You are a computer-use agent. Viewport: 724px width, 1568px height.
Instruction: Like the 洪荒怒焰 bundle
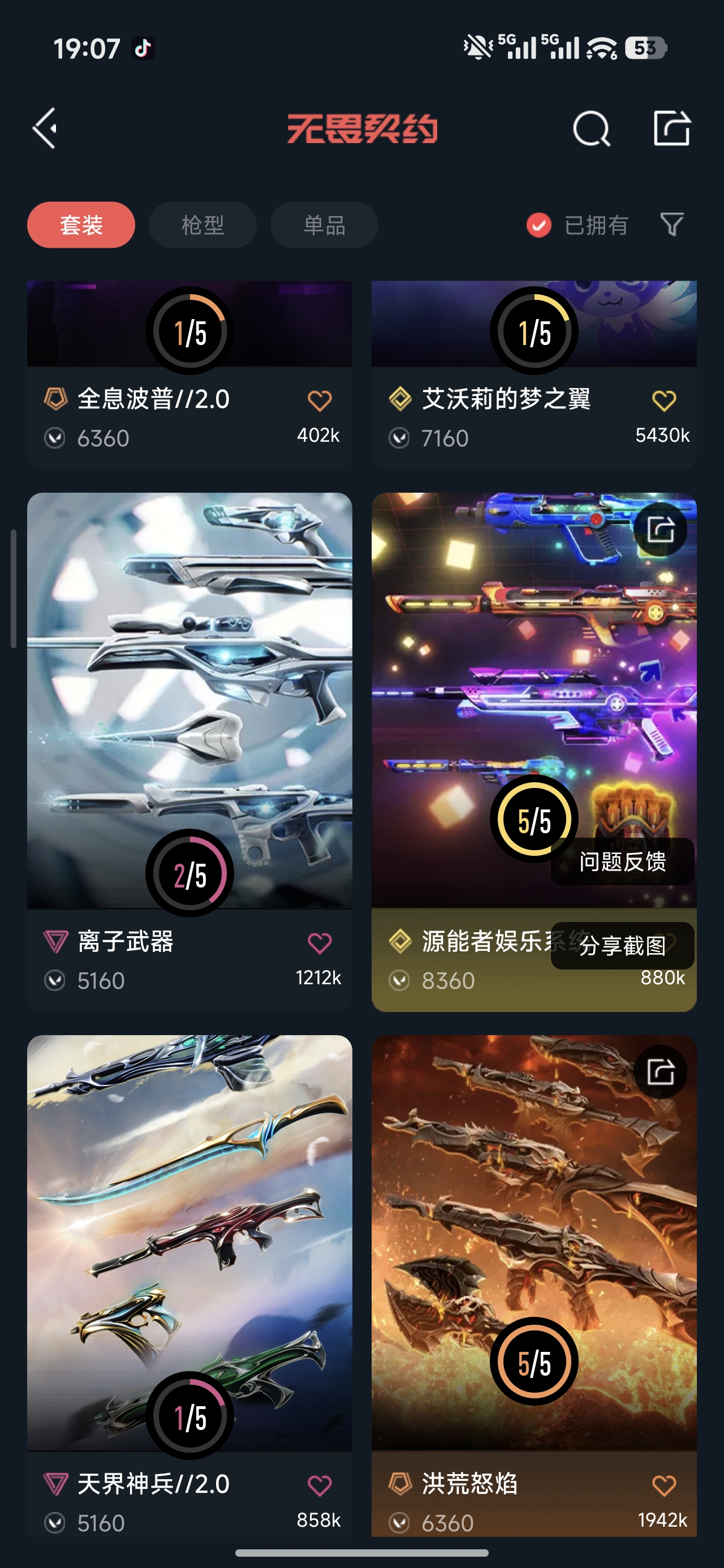point(663,1485)
